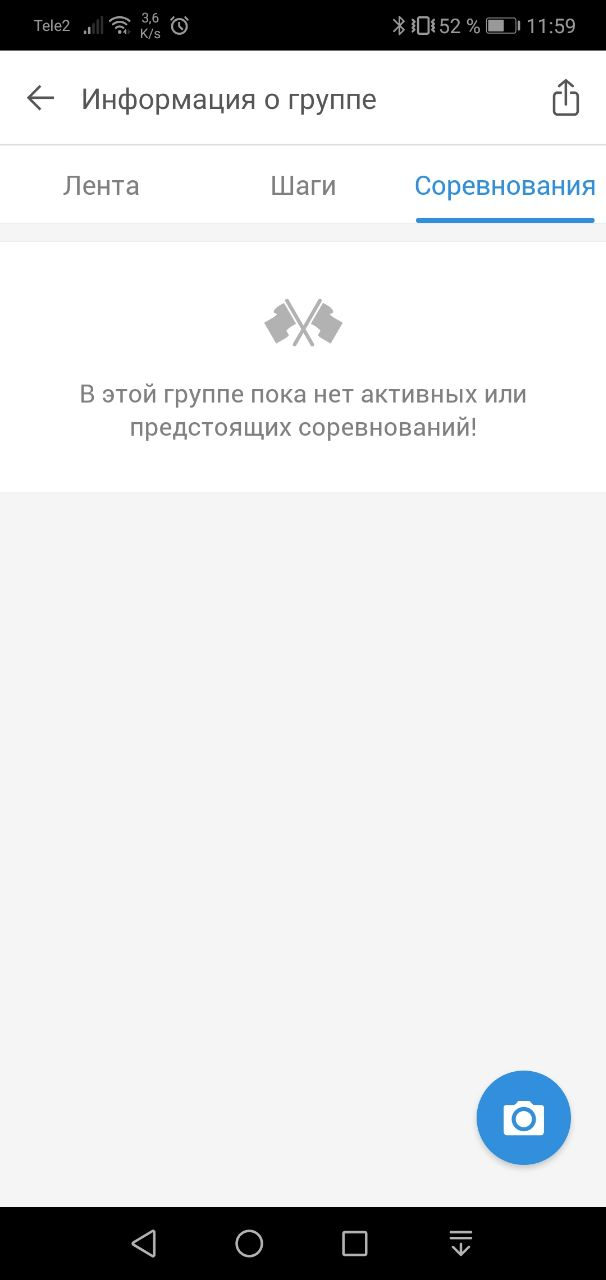Go back using the app bar arrow
The width and height of the screenshot is (606, 1280).
click(x=40, y=98)
